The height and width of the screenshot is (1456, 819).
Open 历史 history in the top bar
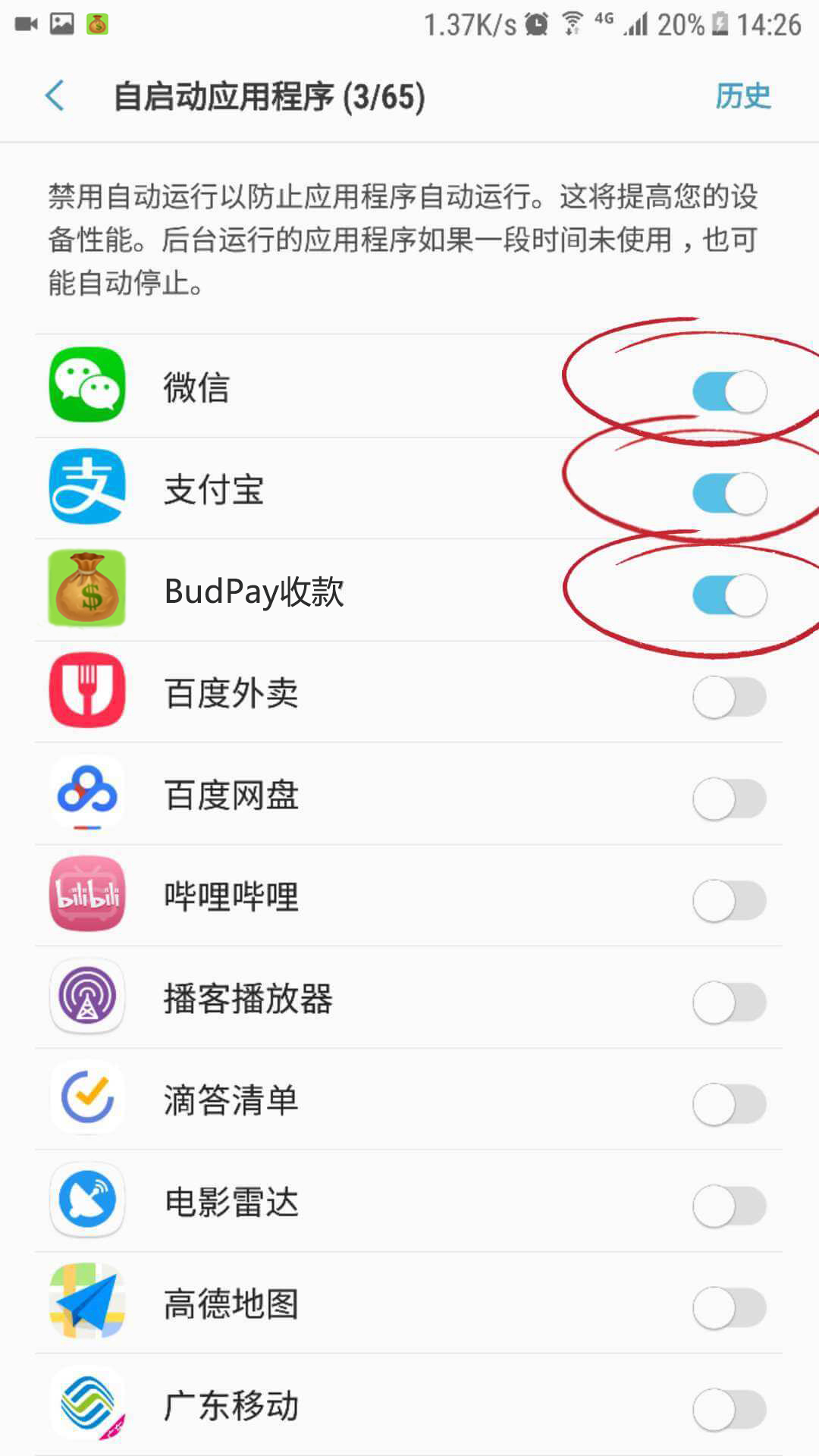(x=742, y=96)
